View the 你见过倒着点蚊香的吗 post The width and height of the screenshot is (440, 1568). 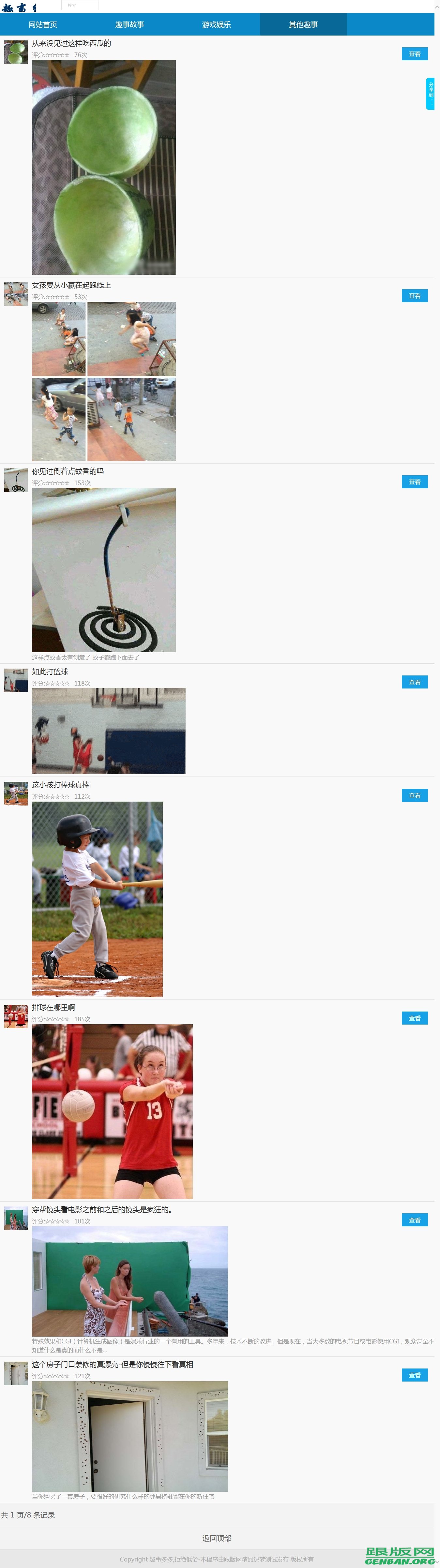pyautogui.click(x=415, y=482)
